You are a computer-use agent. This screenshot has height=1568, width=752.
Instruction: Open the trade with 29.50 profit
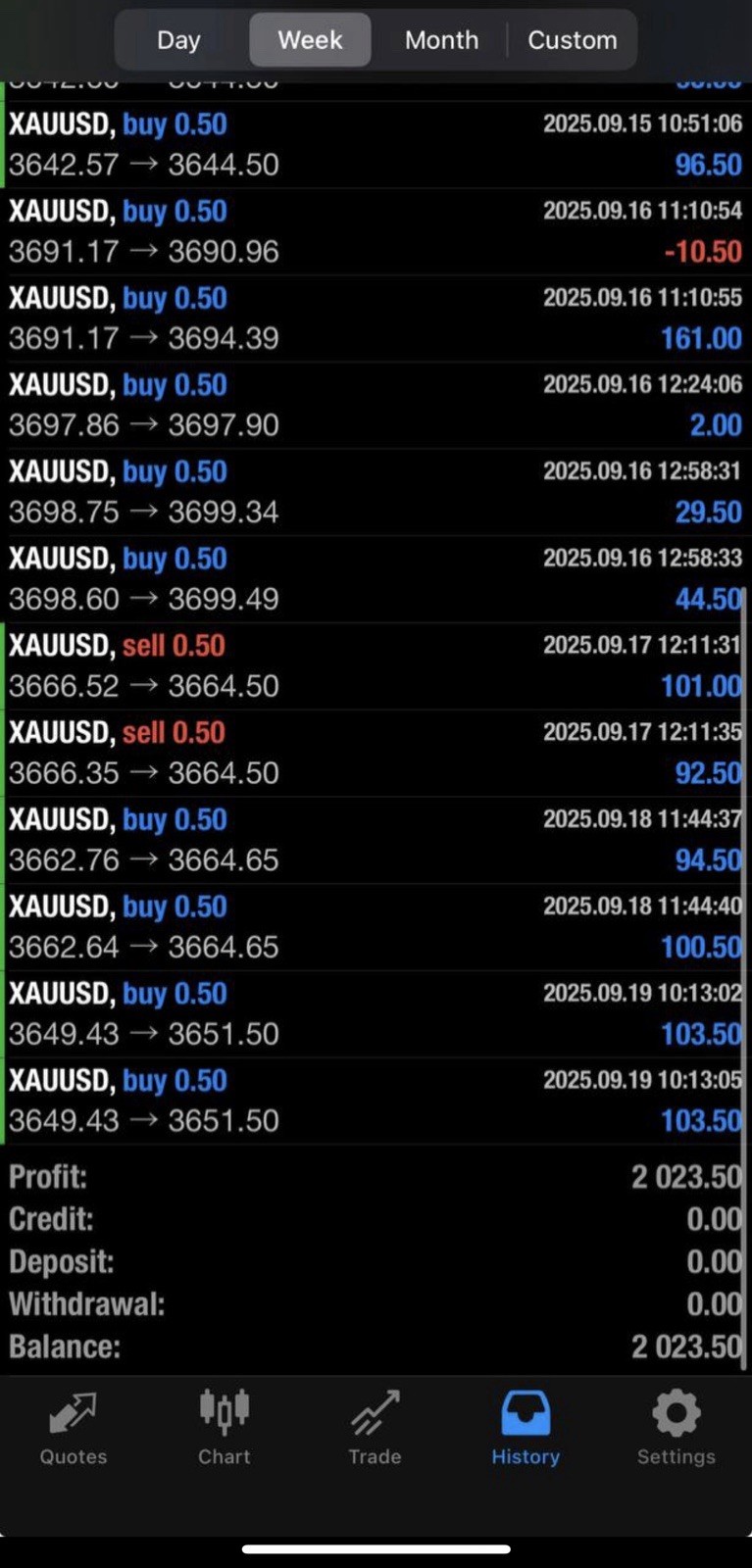(x=376, y=492)
